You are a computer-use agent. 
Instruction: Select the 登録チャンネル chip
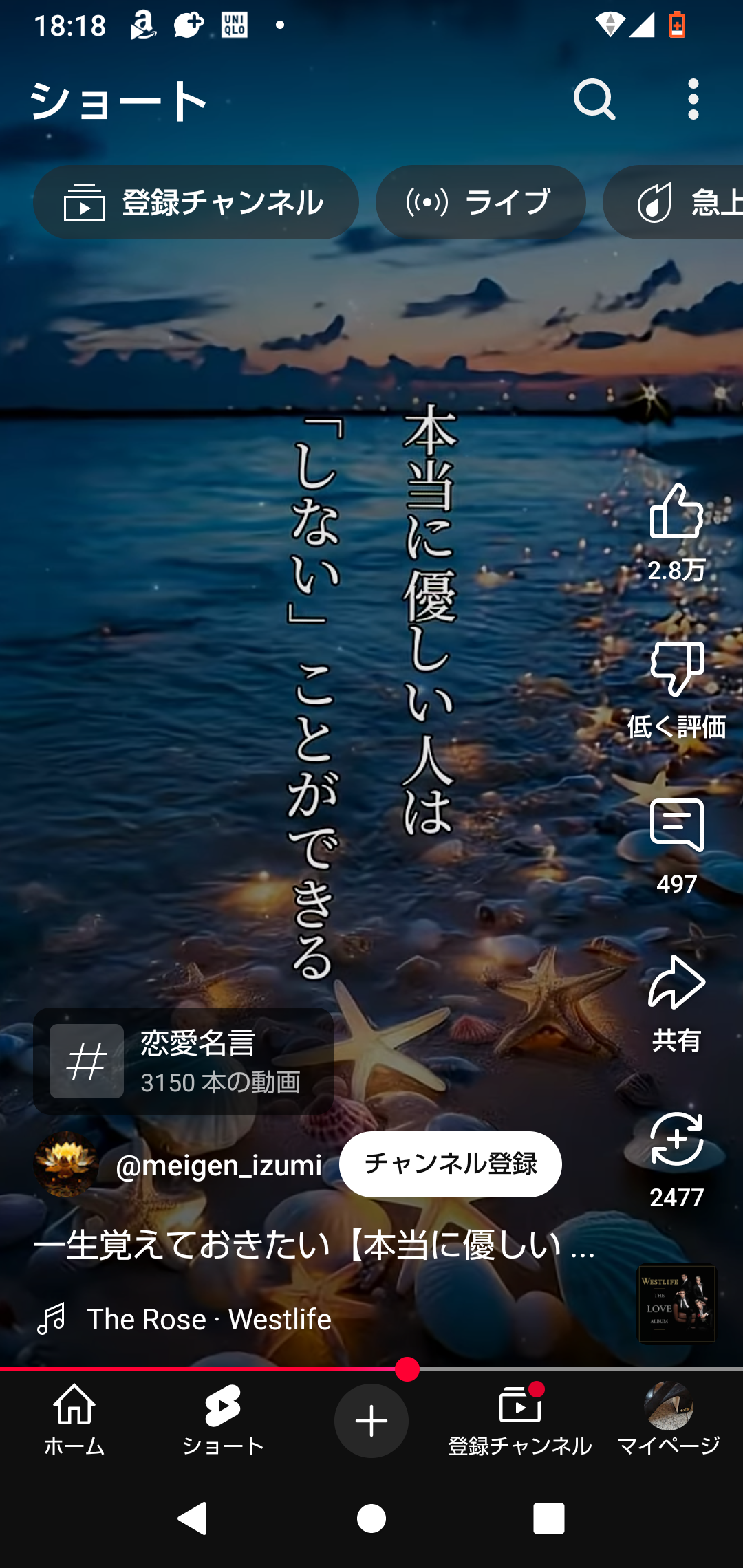196,202
